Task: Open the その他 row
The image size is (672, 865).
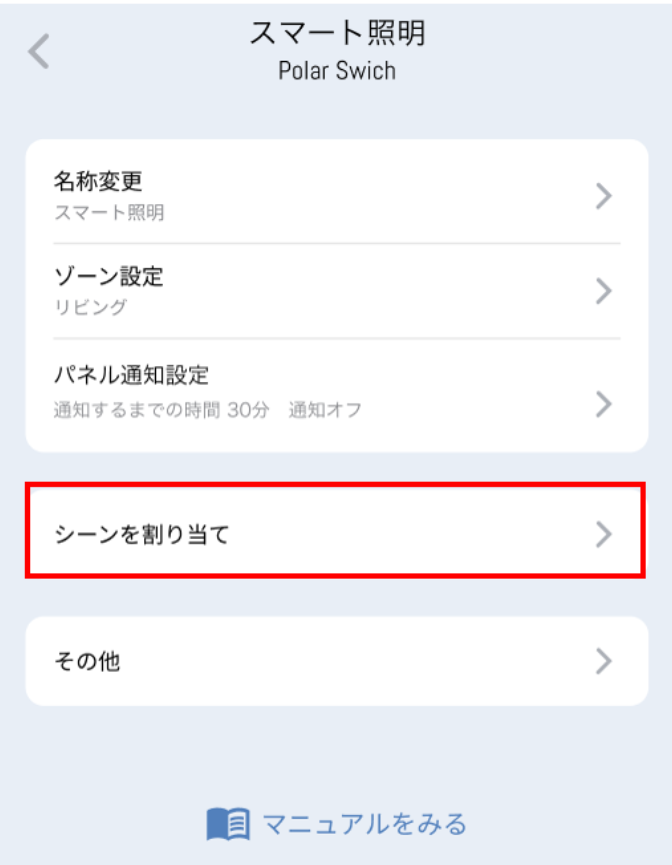Action: [x=336, y=661]
